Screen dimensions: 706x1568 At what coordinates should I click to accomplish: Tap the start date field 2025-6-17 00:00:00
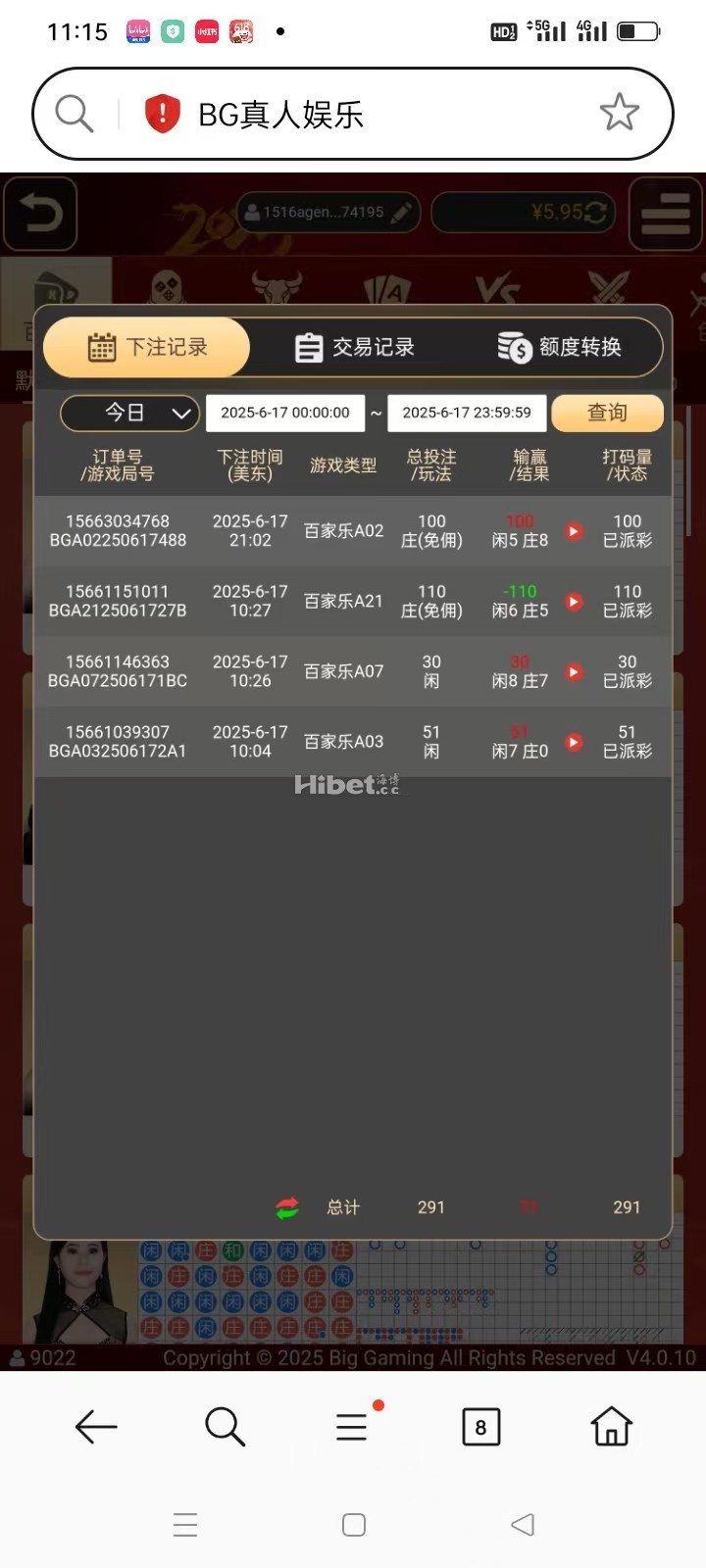coord(285,414)
